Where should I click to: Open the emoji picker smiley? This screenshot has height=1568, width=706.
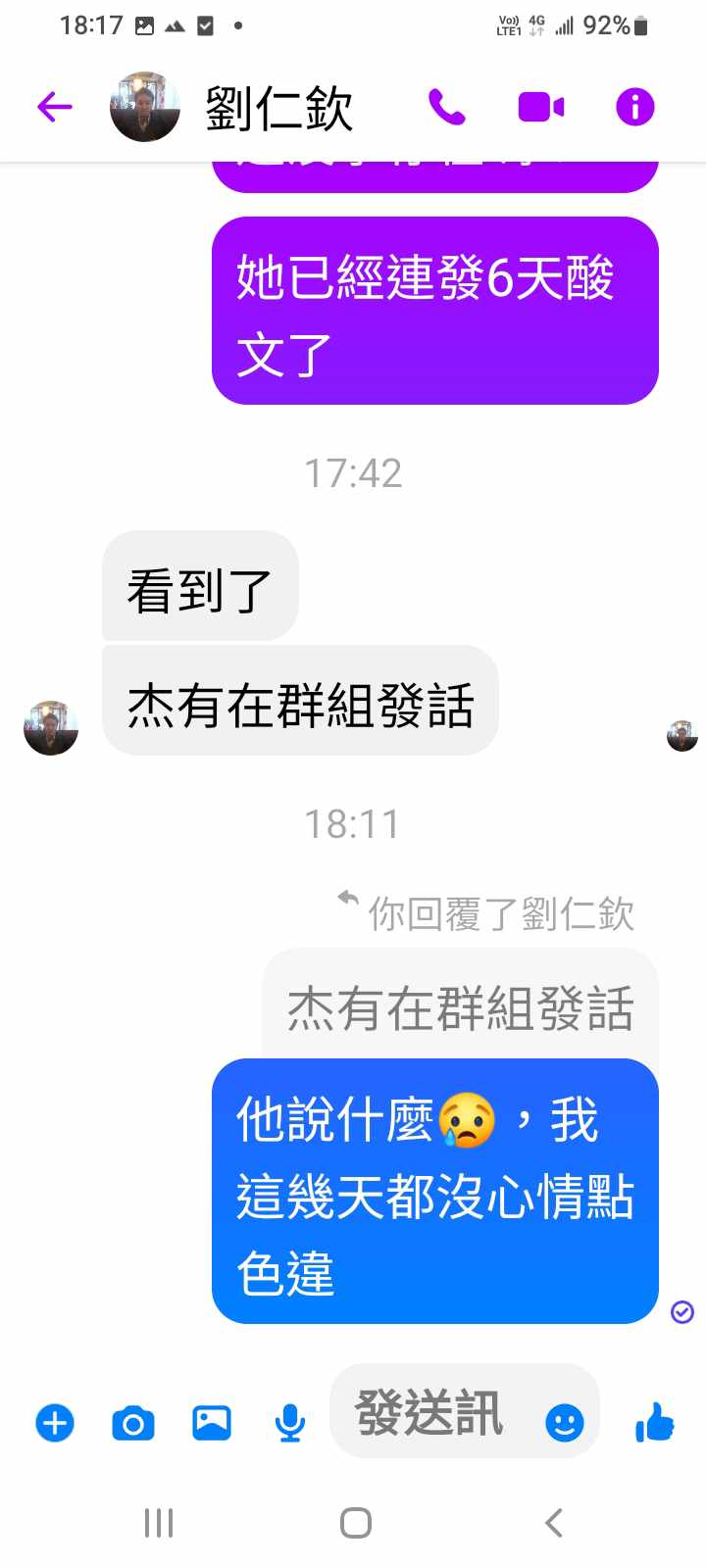click(564, 1422)
